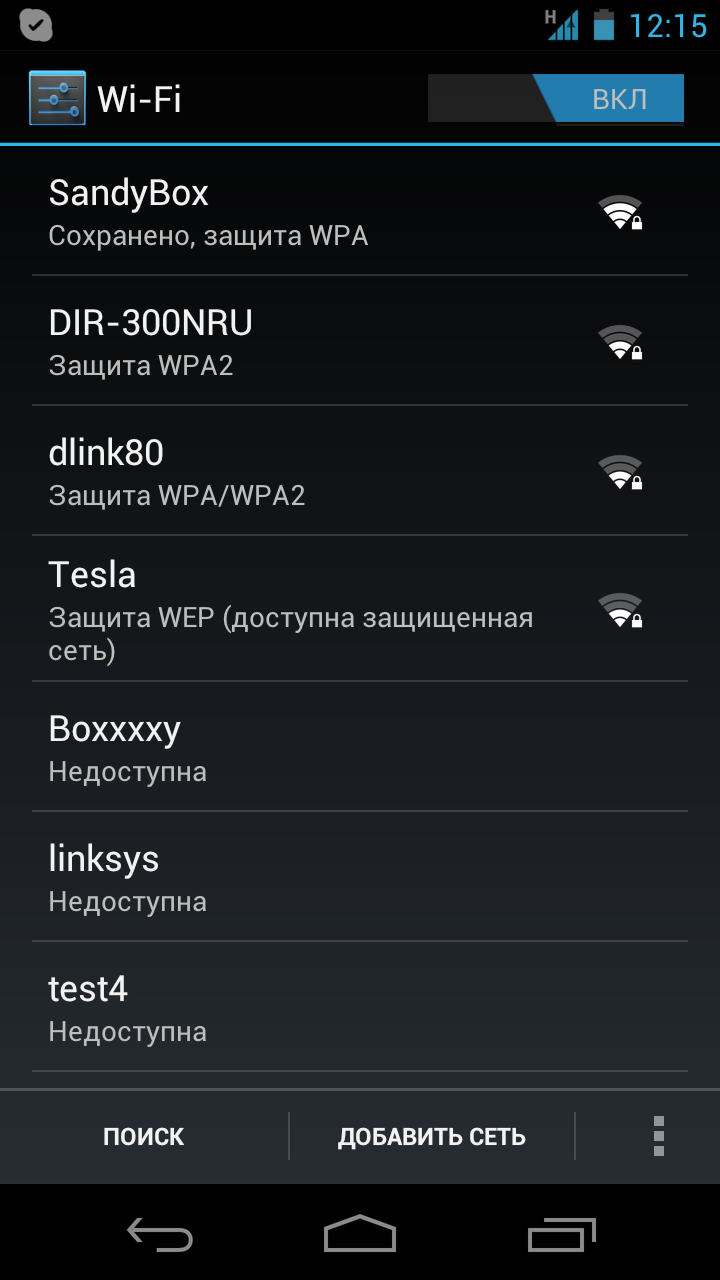Turn off the Wi-Fi switch
The height and width of the screenshot is (1280, 720).
[556, 99]
